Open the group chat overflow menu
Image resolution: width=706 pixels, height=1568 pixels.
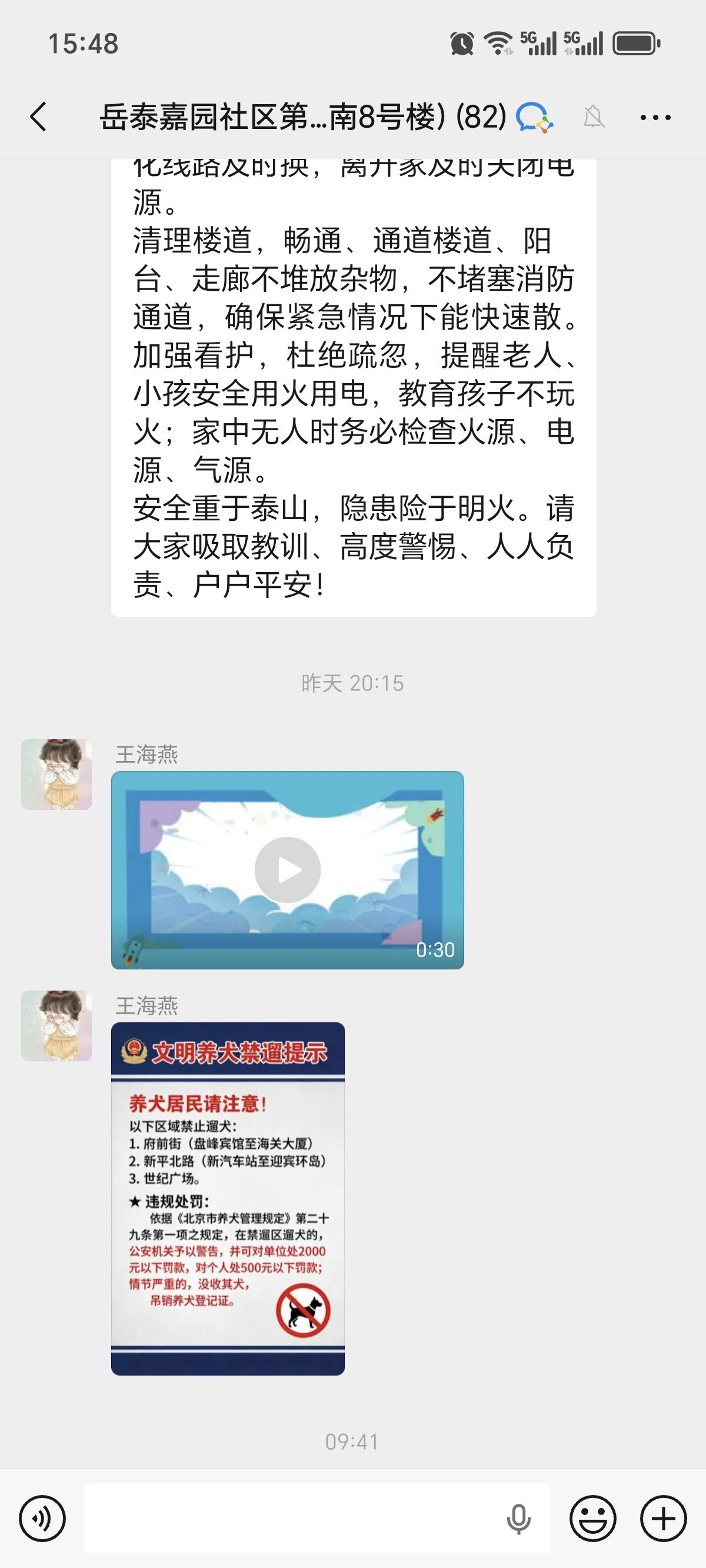[x=655, y=117]
